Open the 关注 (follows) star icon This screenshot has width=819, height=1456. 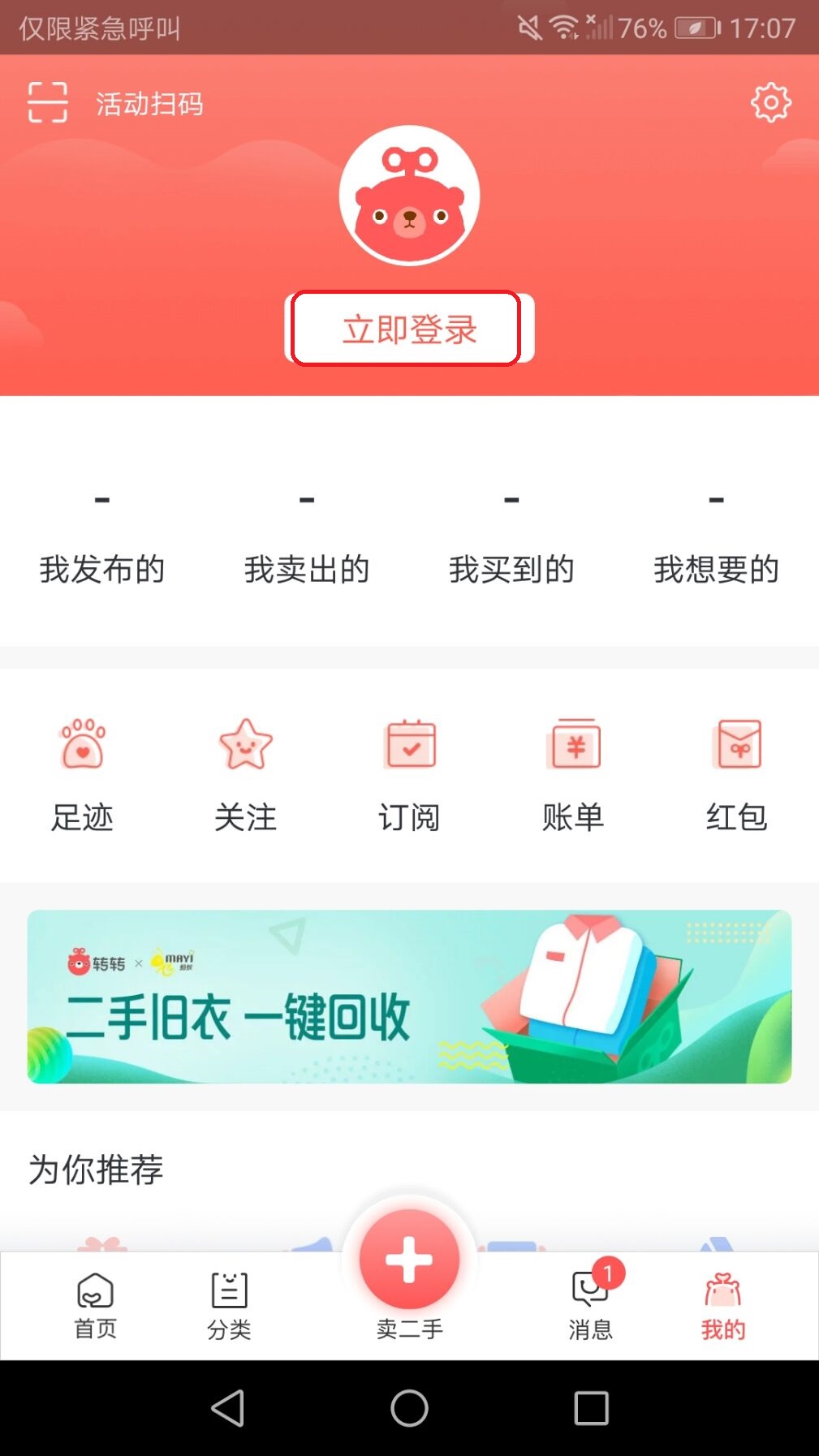[x=247, y=771]
